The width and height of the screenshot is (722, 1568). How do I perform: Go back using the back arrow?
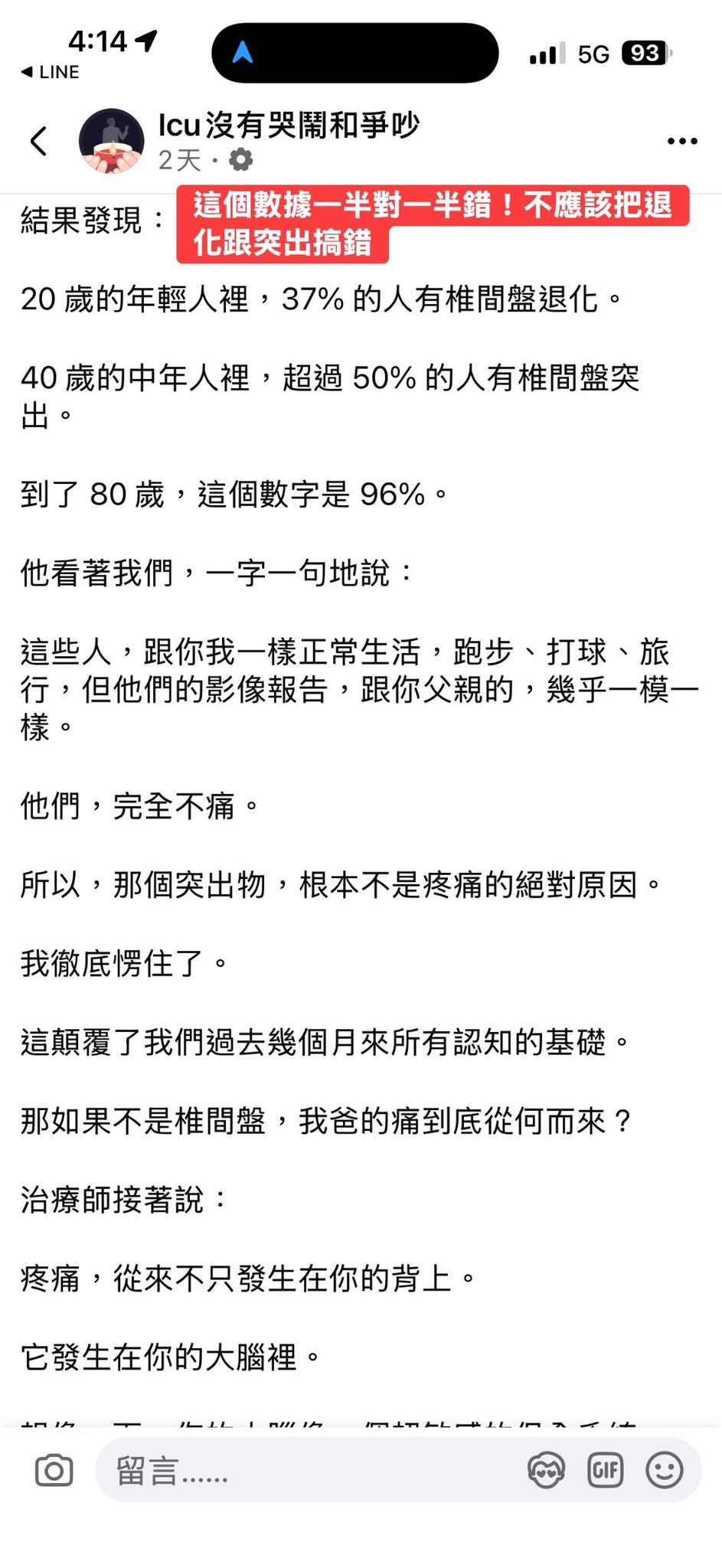pos(39,142)
